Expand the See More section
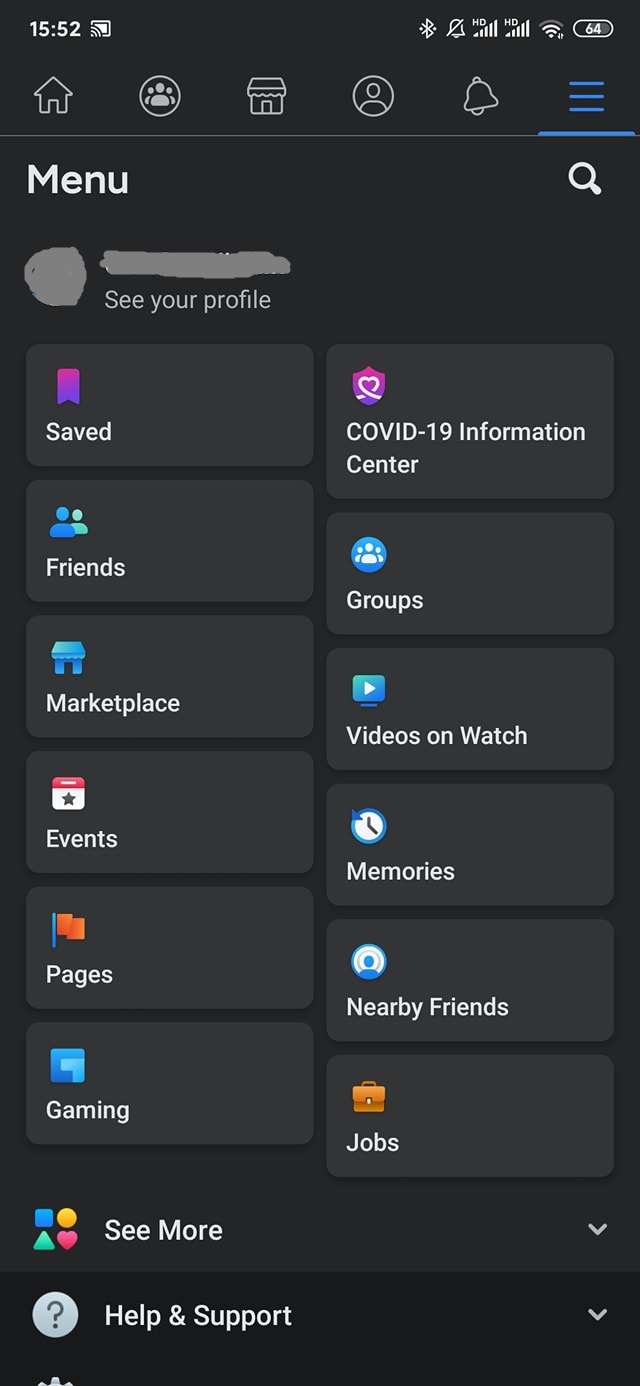Viewport: 640px width, 1386px height. coord(320,1230)
